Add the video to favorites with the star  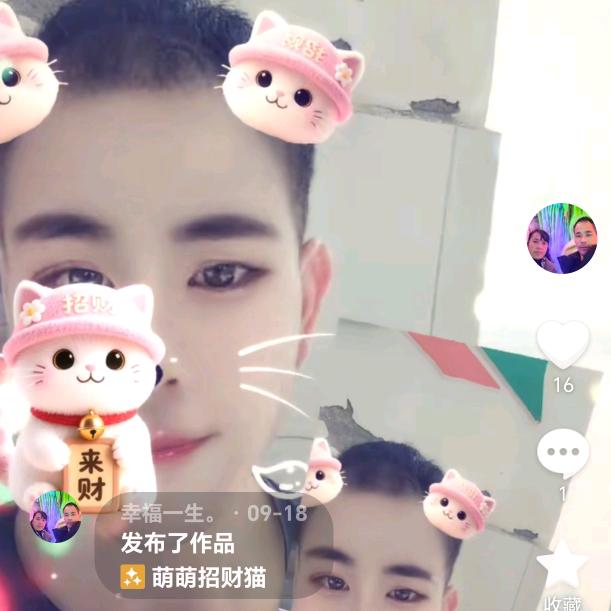(562, 565)
